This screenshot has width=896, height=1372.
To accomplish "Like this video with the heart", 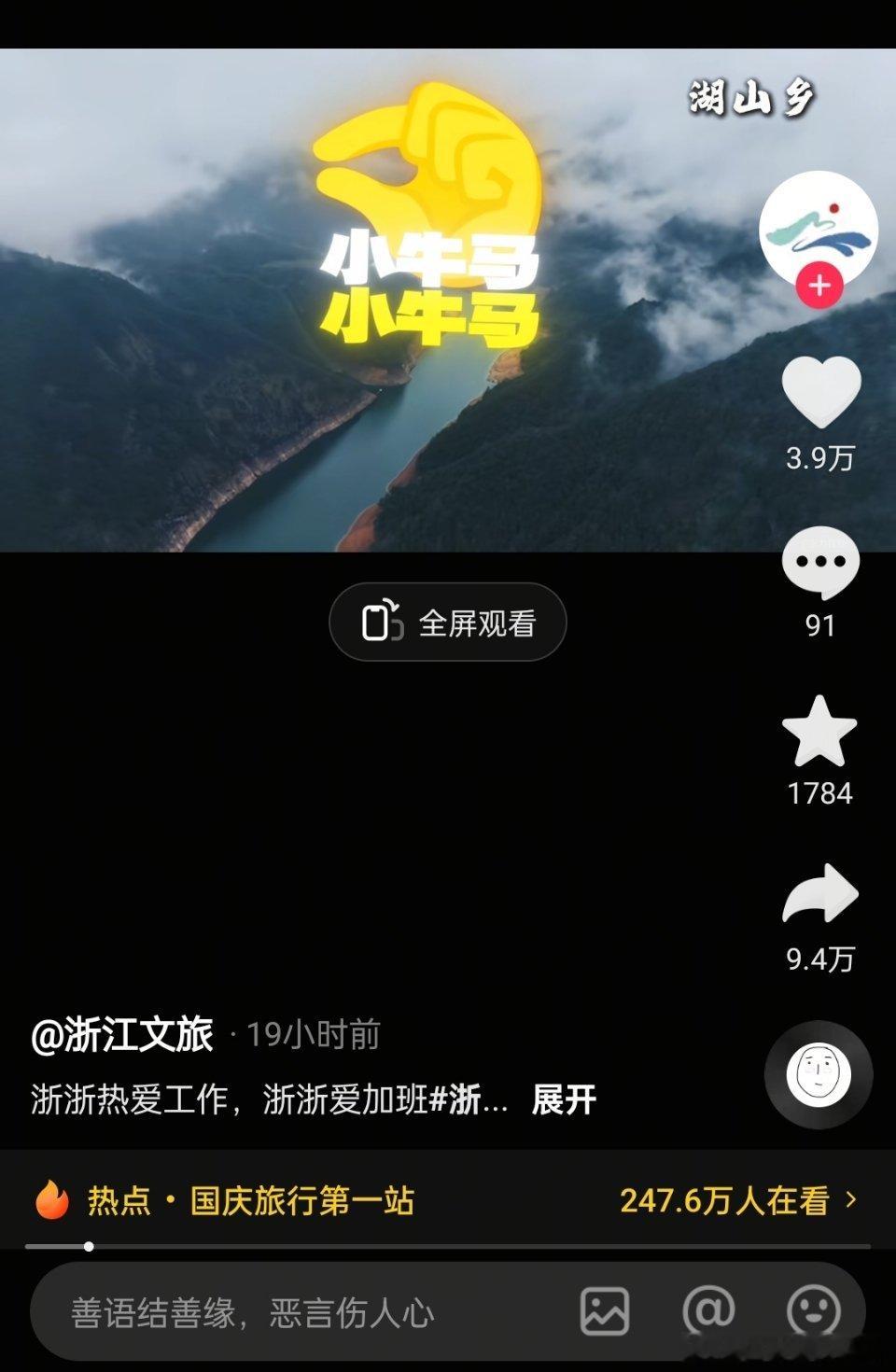I will pyautogui.click(x=820, y=392).
